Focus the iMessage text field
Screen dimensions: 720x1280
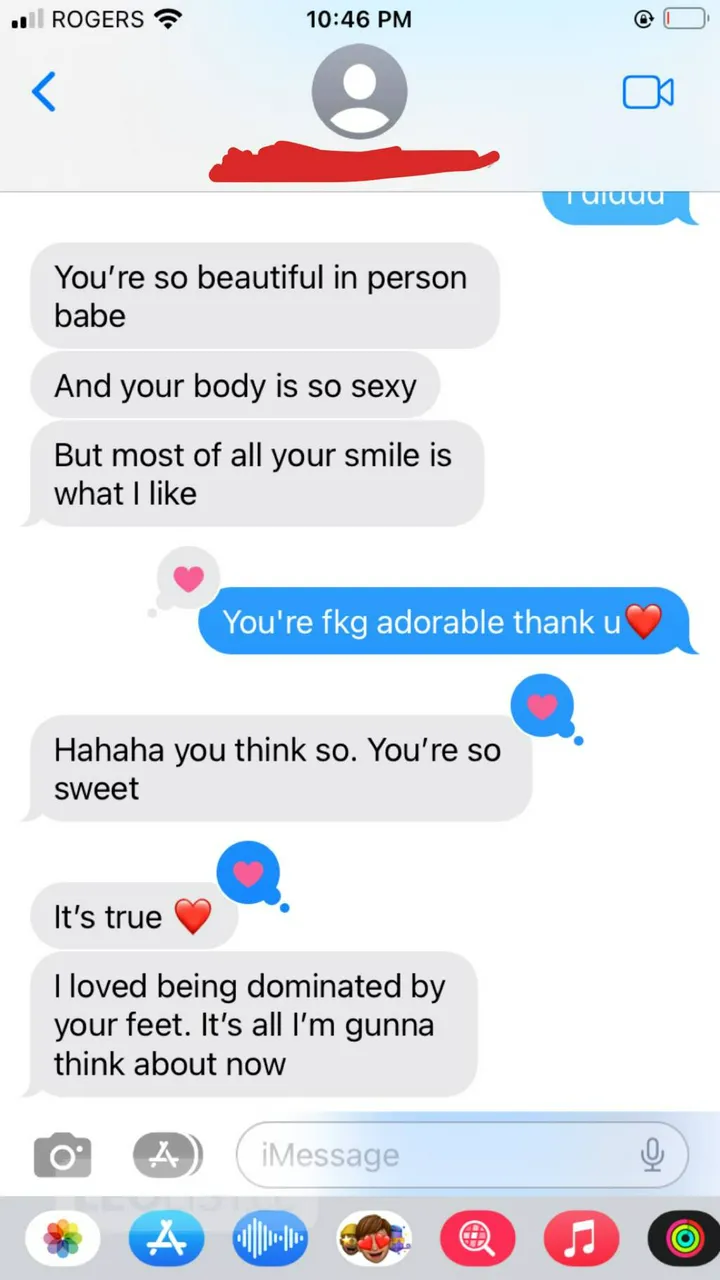coord(440,1156)
